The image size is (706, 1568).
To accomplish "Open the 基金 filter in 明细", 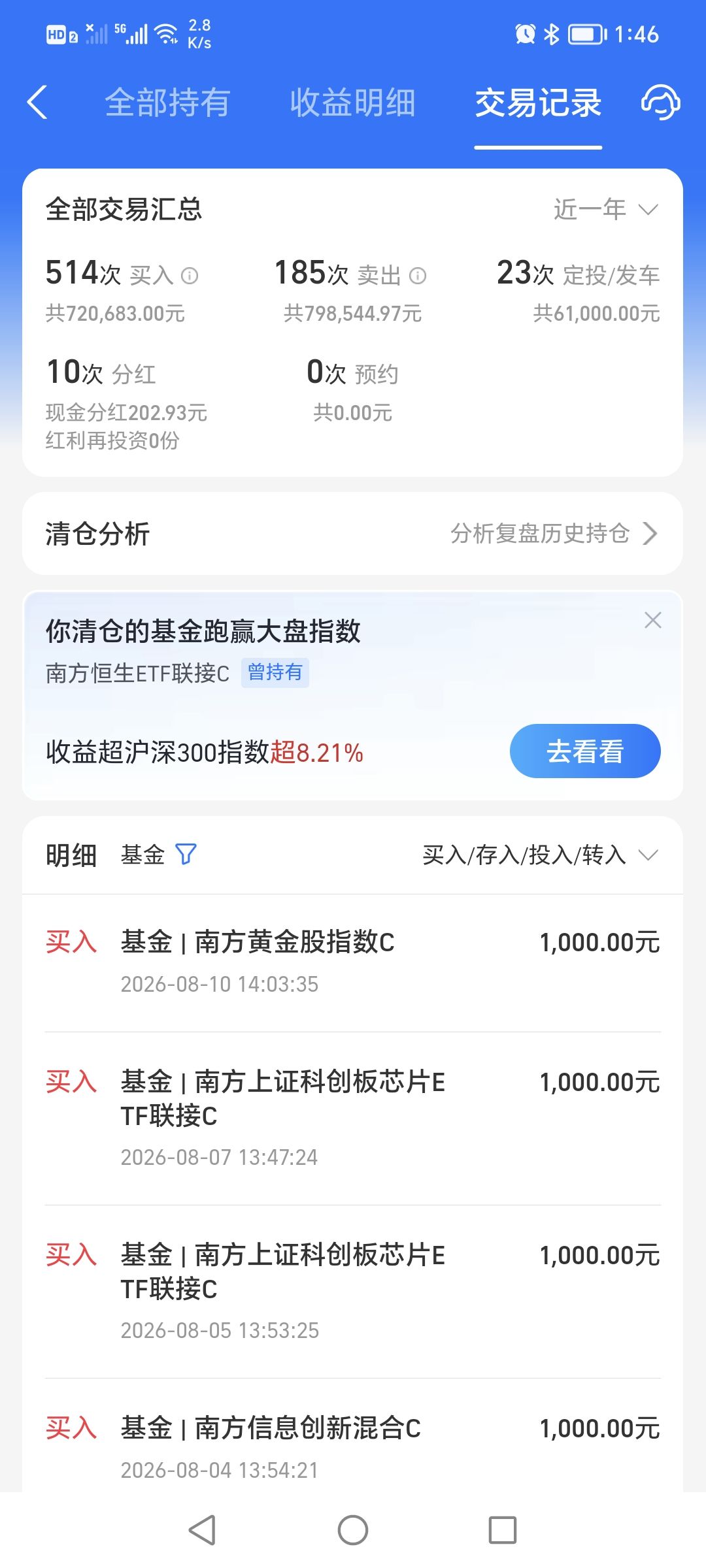I will coord(159,855).
